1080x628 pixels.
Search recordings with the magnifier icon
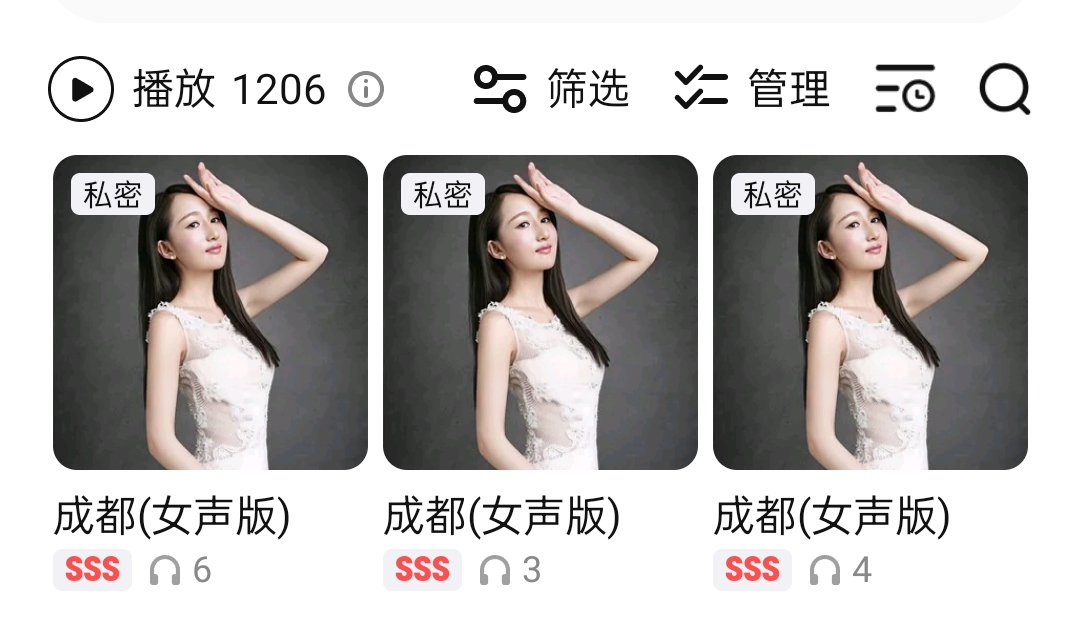[x=1004, y=89]
